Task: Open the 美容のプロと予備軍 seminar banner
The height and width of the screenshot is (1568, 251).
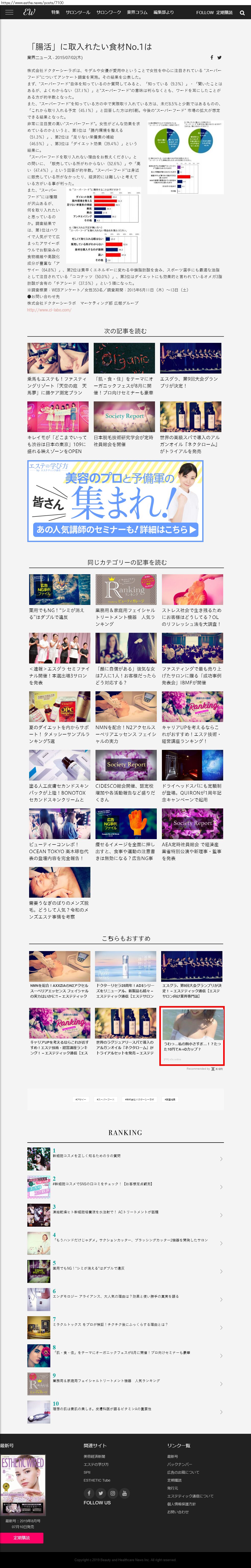Action: pyautogui.click(x=115, y=501)
